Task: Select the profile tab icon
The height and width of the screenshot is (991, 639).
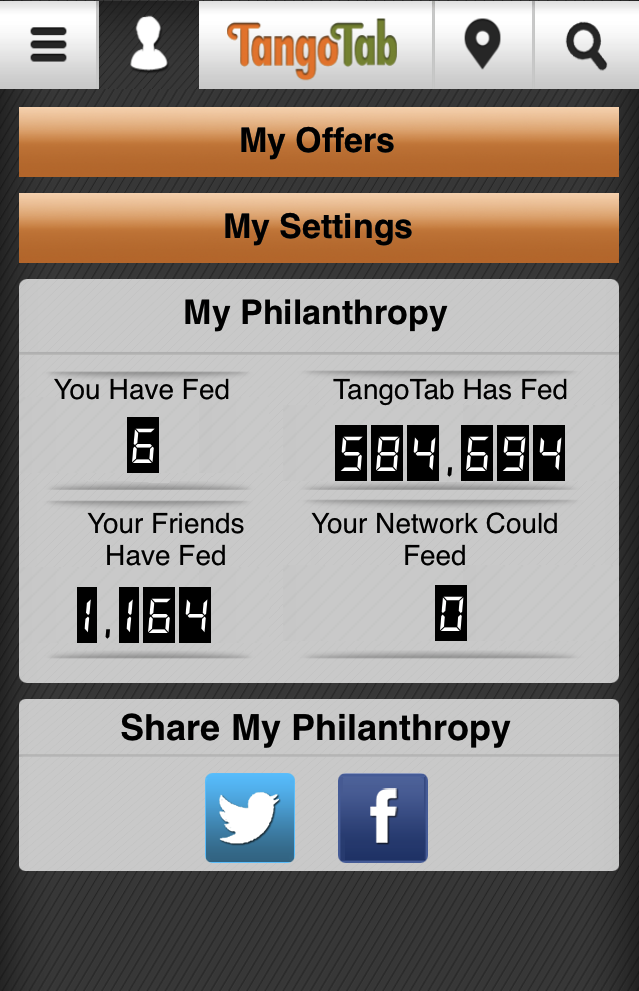Action: [x=149, y=45]
